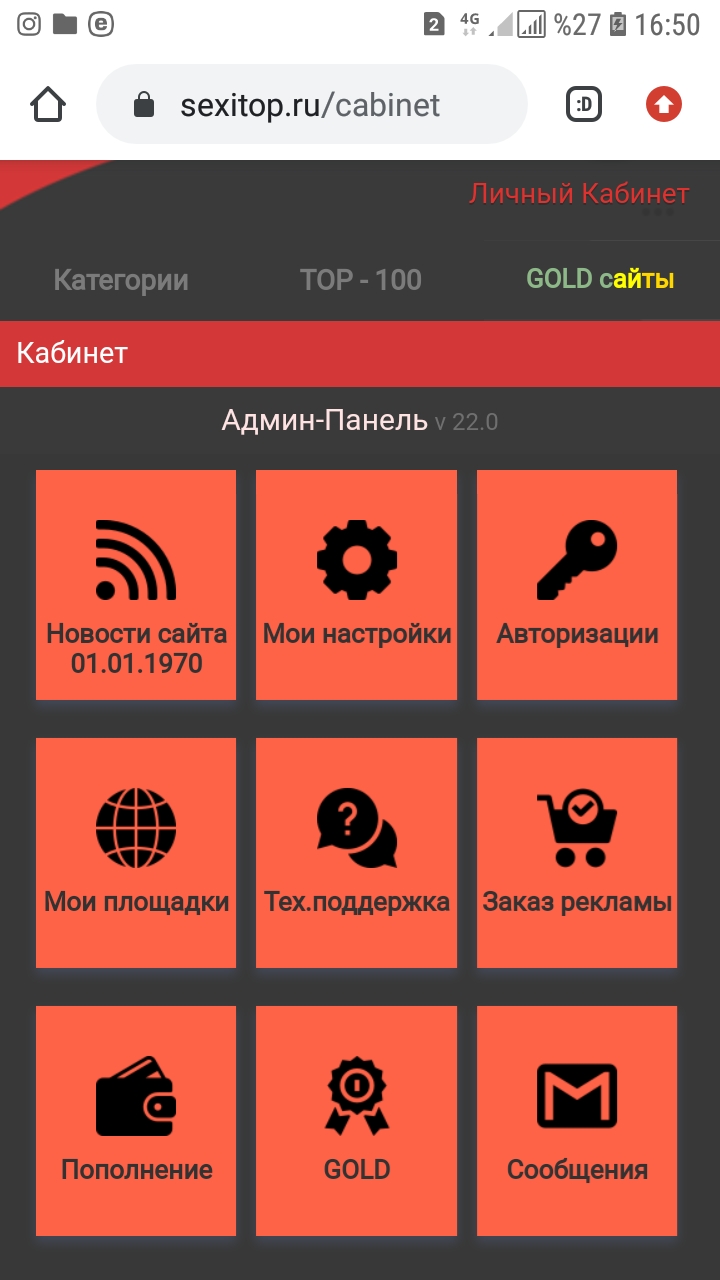720x1280 pixels.
Task: Select the GOLD award tile
Action: 357,1120
